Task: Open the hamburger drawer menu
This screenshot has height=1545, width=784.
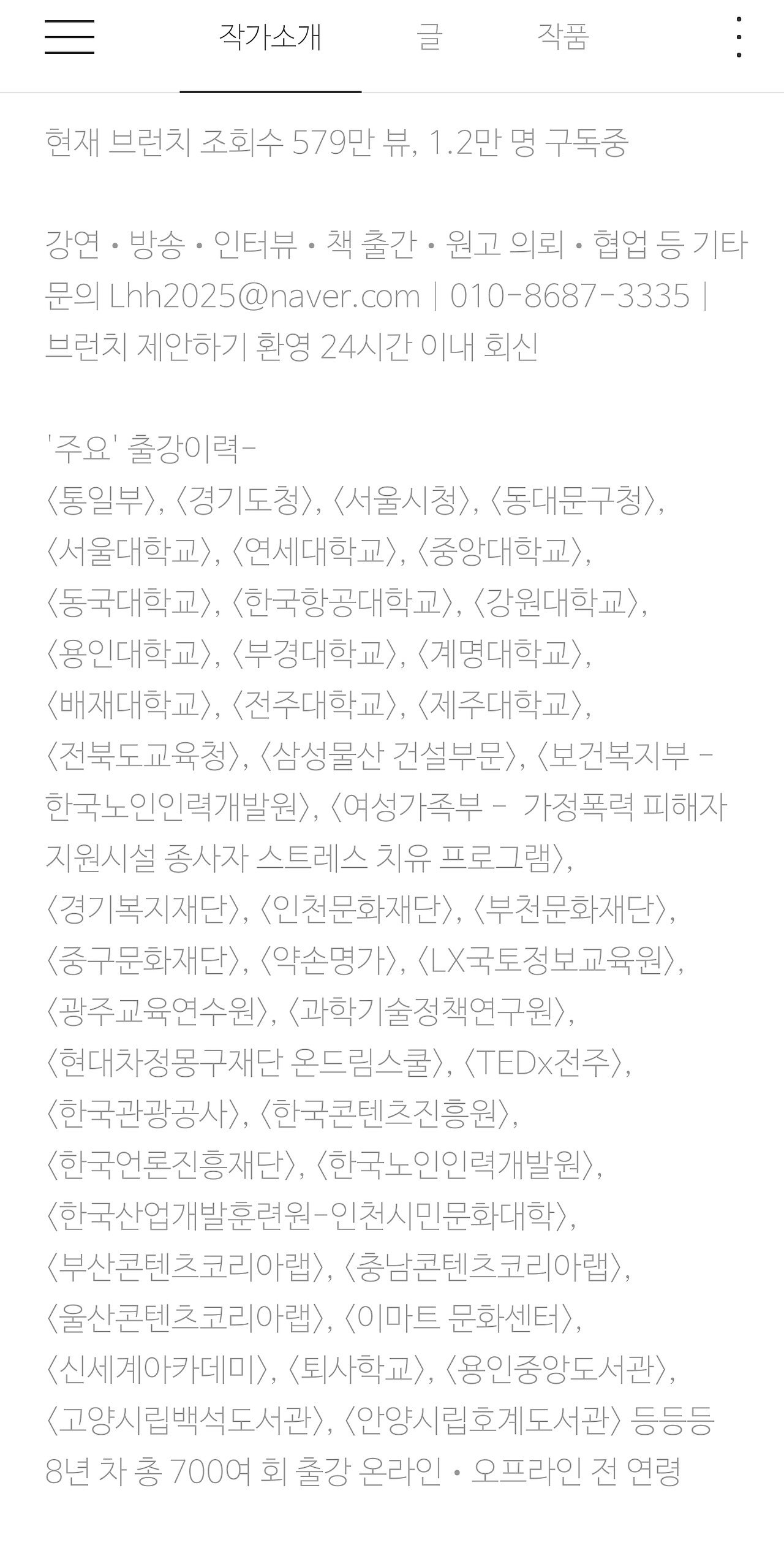Action: click(x=69, y=37)
